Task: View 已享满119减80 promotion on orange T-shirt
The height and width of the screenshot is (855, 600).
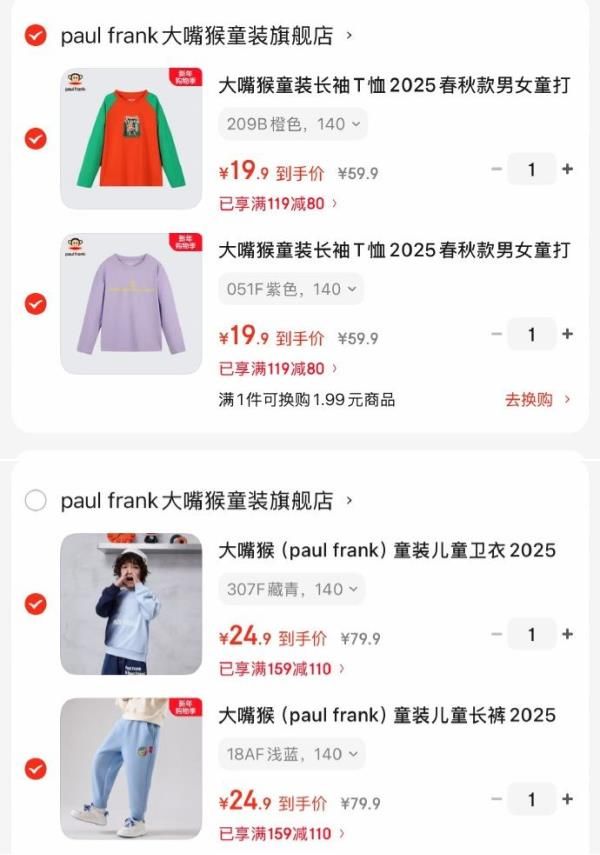Action: (x=277, y=204)
